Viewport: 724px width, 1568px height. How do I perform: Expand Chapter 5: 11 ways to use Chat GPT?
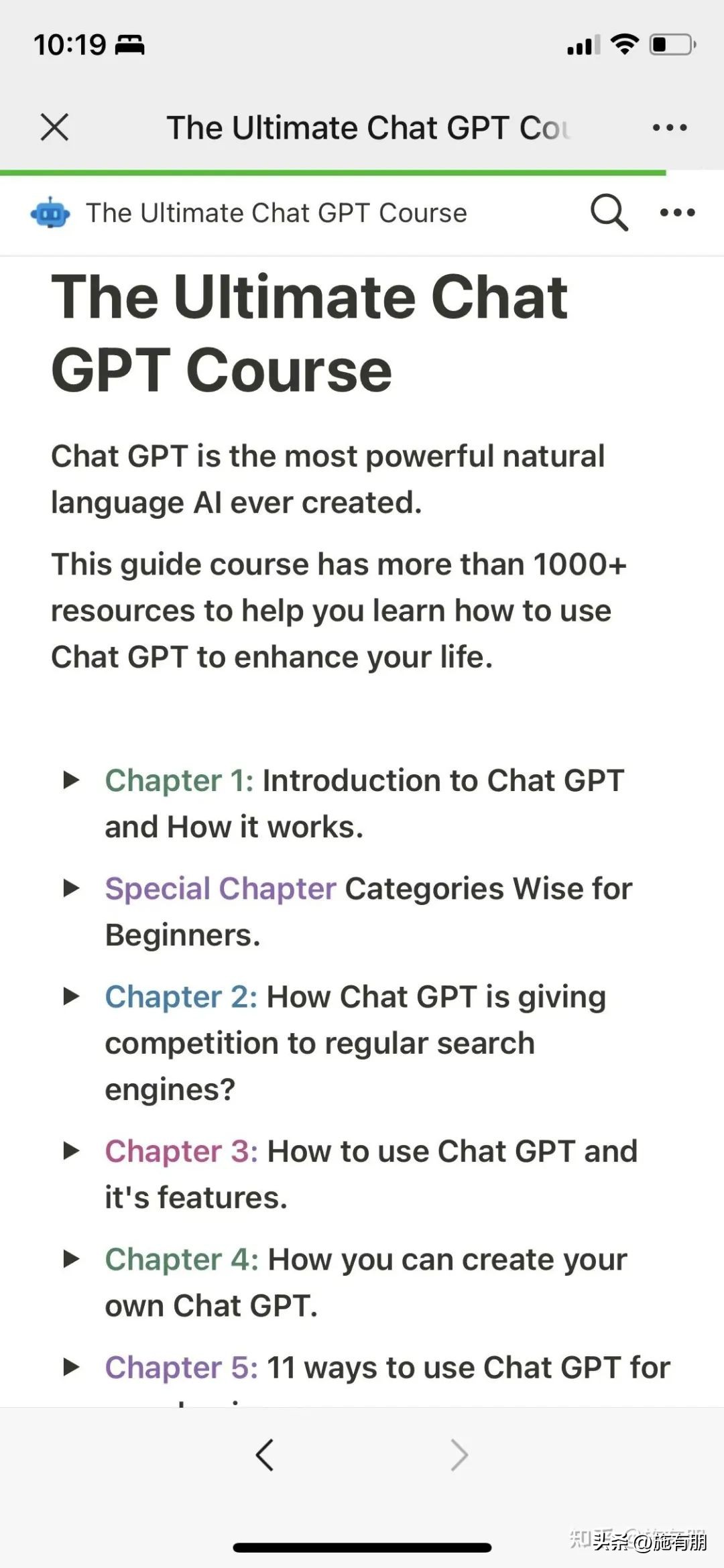pyautogui.click(x=71, y=1367)
